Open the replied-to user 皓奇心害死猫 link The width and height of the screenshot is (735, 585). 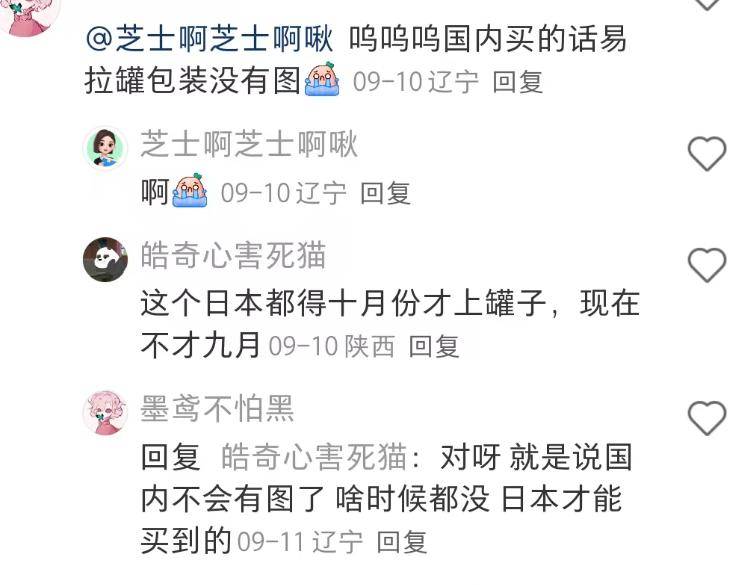click(313, 458)
